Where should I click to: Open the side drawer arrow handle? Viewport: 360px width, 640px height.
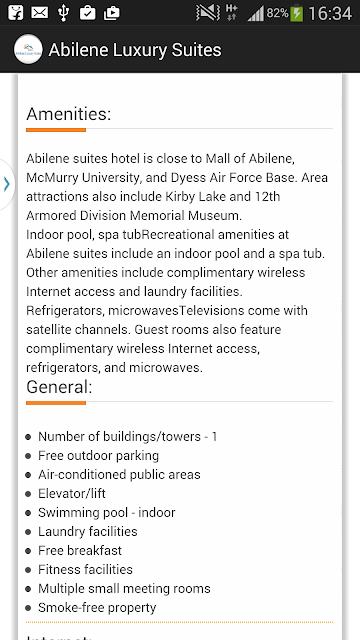click(7, 184)
